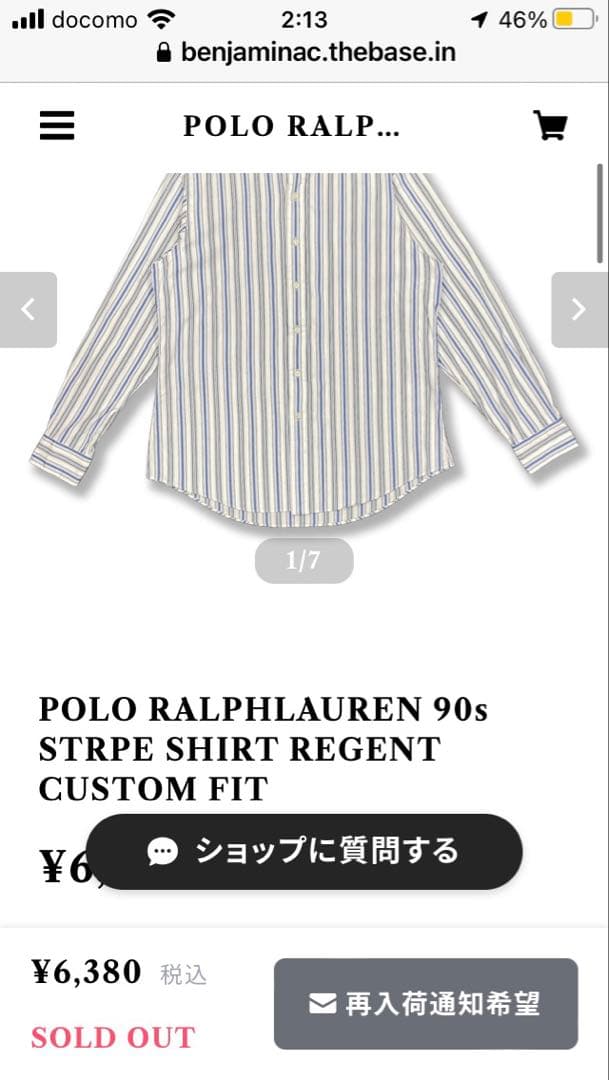Image resolution: width=609 pixels, height=1080 pixels.
Task: Open the hamburger menu
Action: tap(57, 126)
